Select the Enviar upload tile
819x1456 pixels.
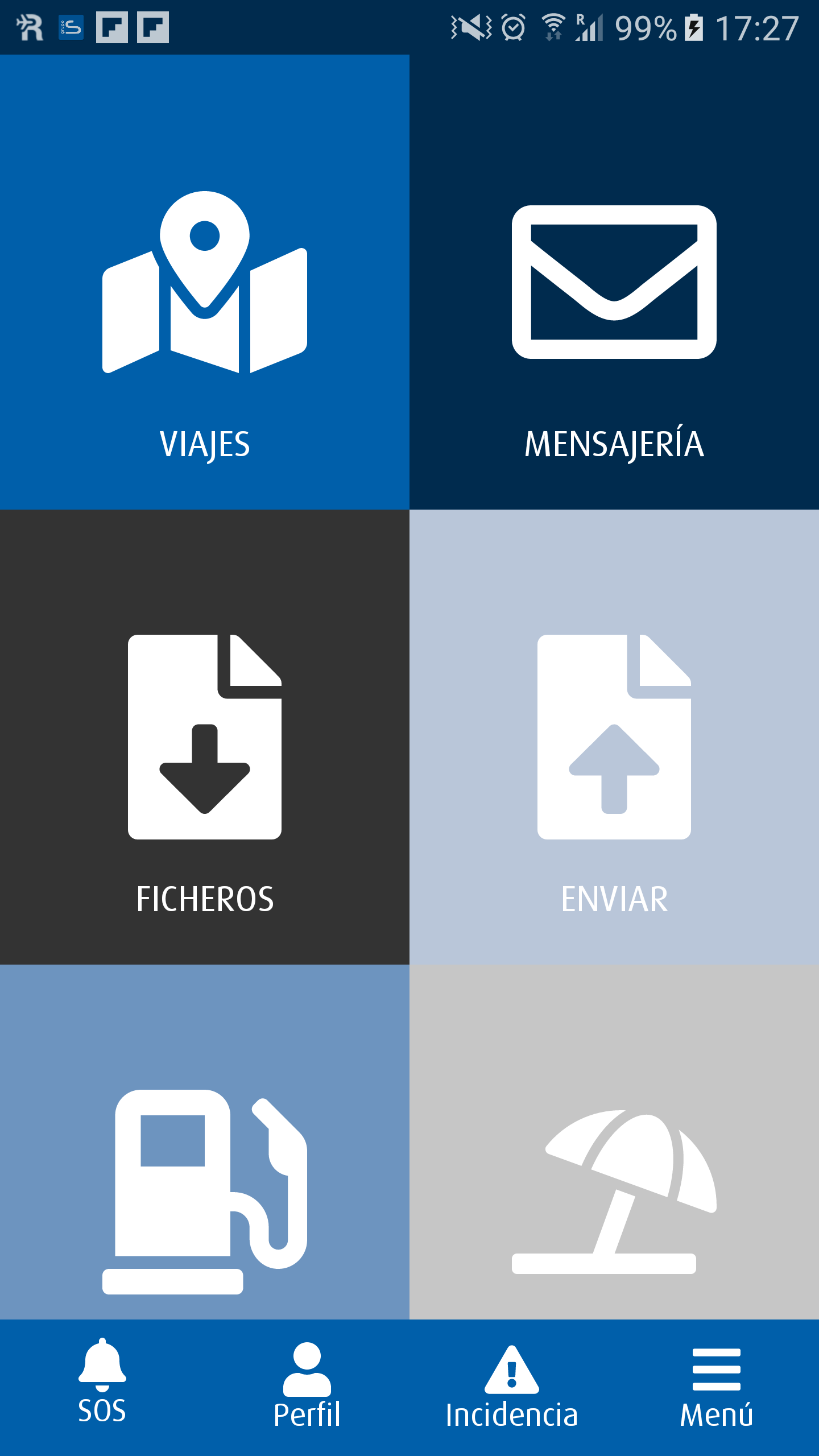tap(614, 737)
